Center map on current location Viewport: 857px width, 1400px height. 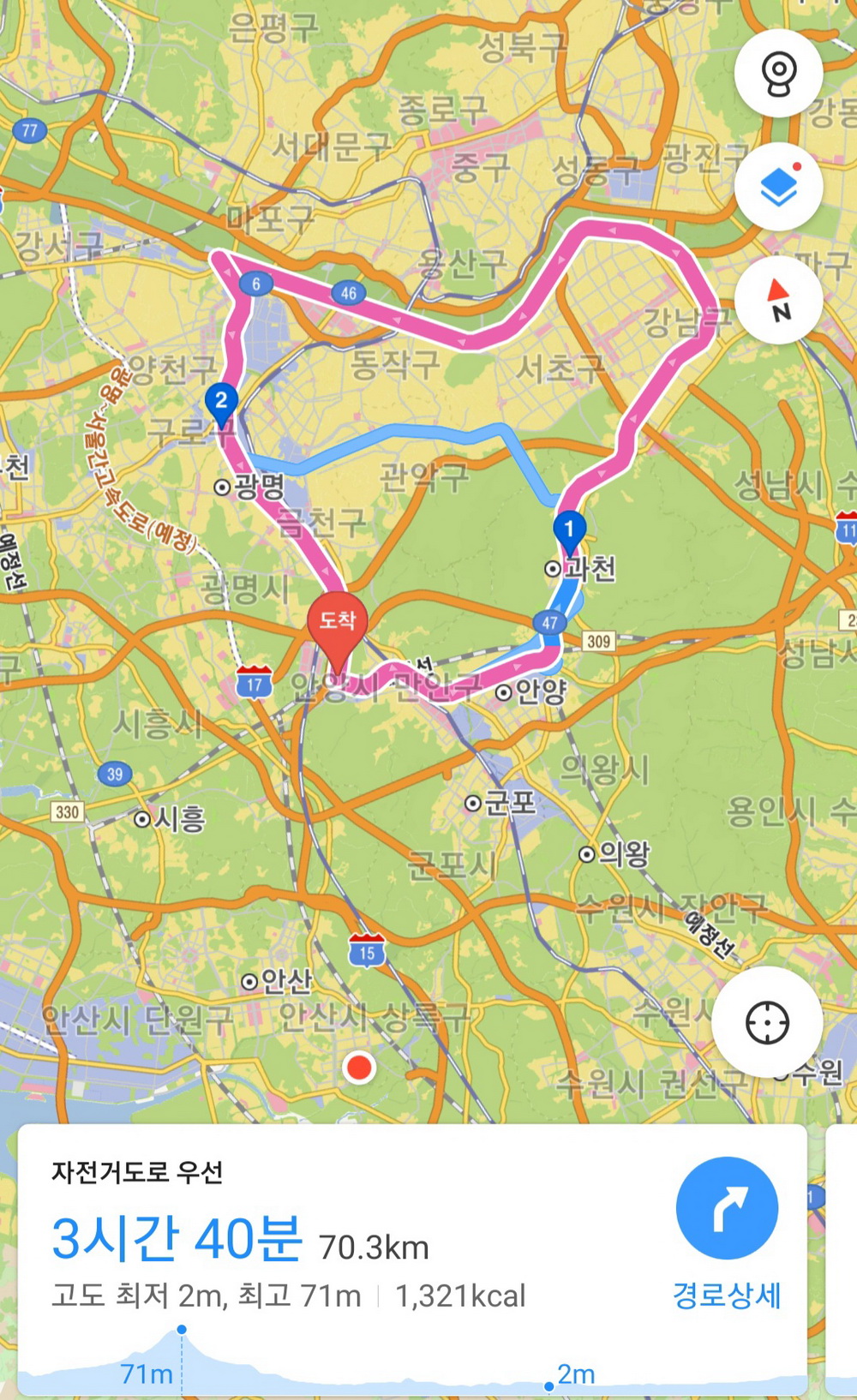point(767,1022)
